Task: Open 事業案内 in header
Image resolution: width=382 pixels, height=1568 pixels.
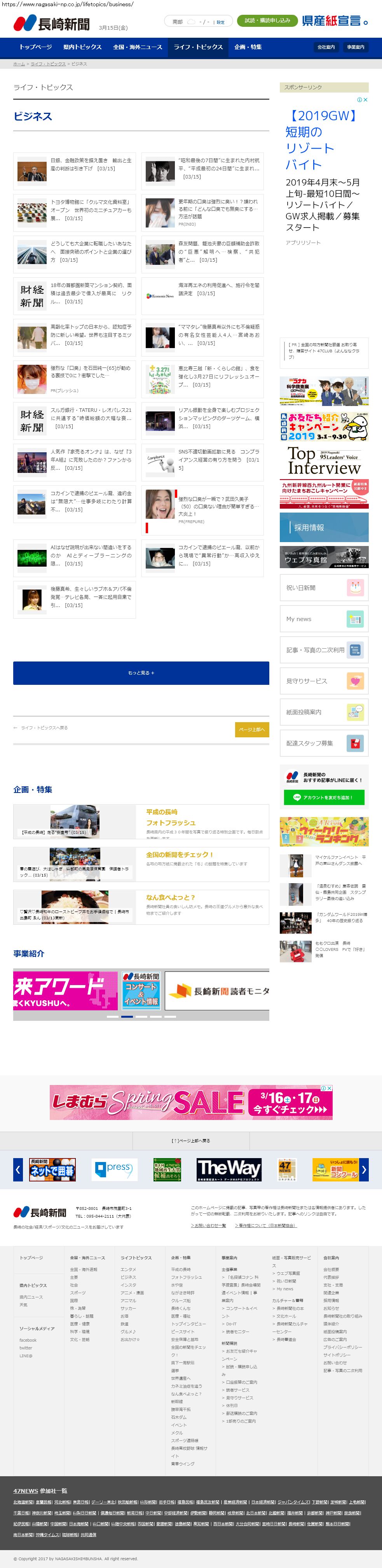Action: (355, 47)
